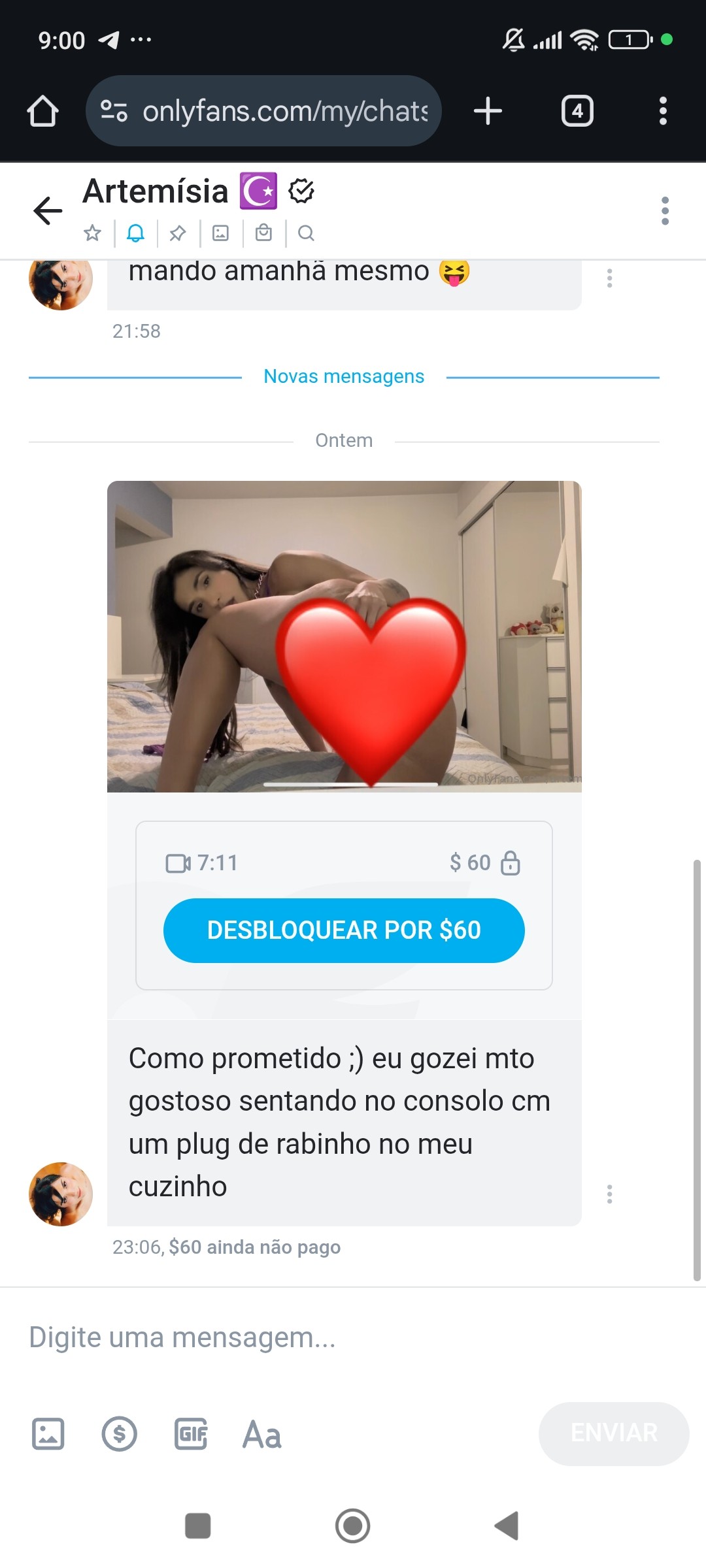The image size is (706, 1568).
Task: Open the chat overflow menu beside Artemísia
Action: tap(665, 210)
